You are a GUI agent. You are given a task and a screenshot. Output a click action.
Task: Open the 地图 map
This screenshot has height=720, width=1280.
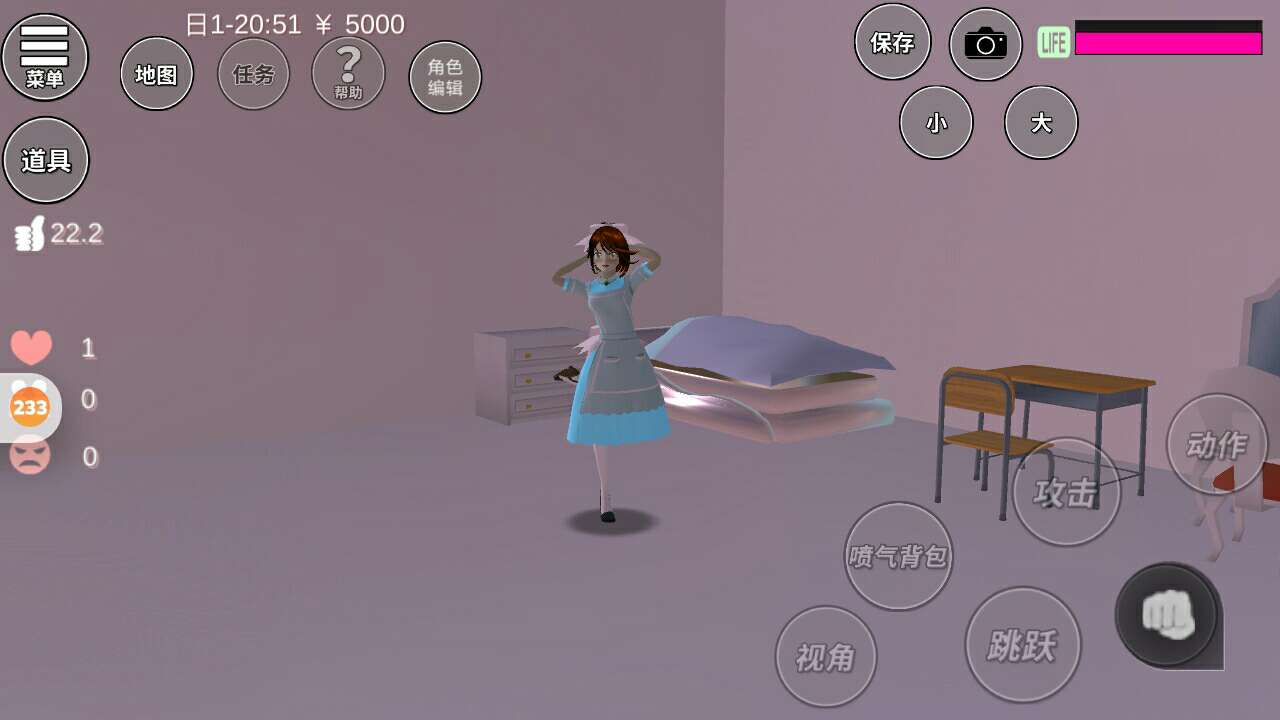[x=156, y=74]
